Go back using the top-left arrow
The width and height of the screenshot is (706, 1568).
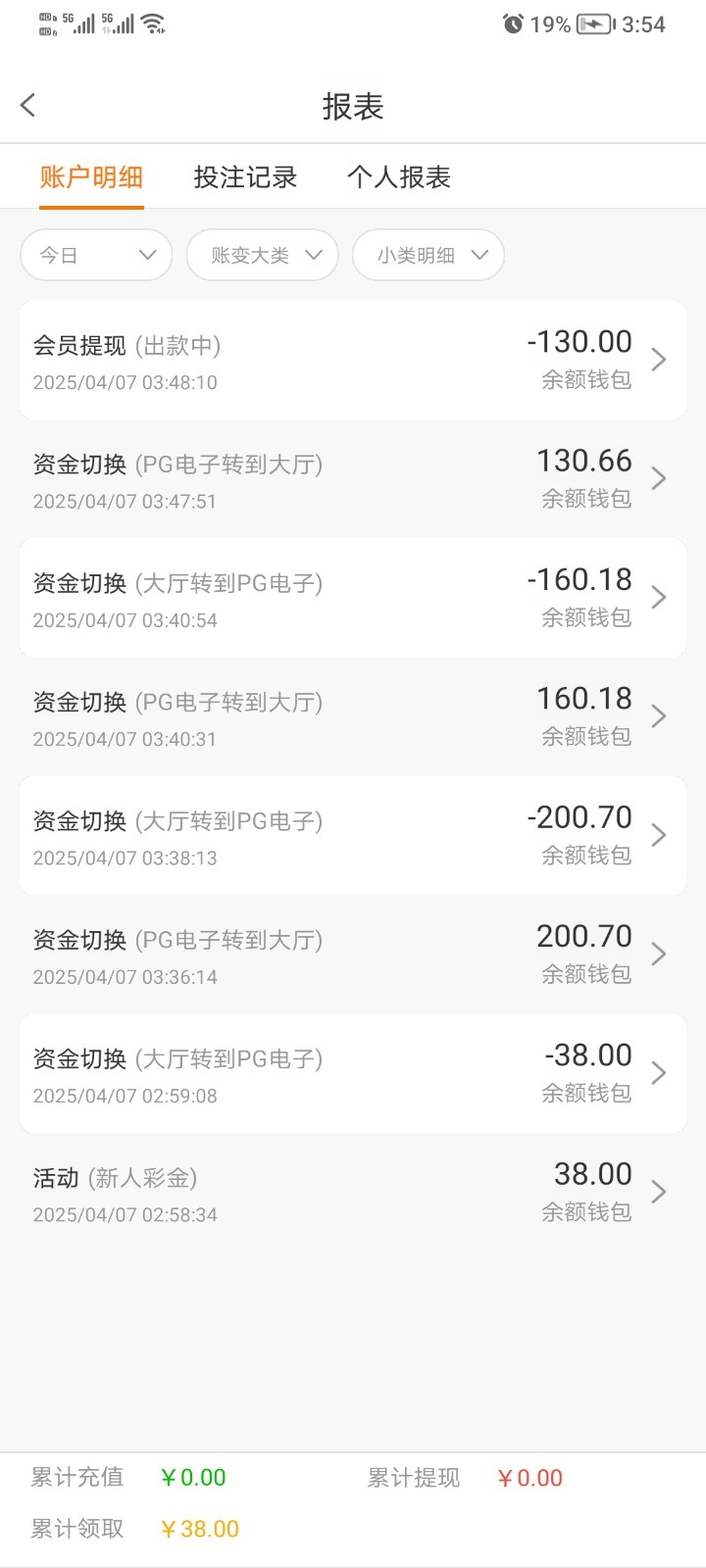[x=28, y=105]
